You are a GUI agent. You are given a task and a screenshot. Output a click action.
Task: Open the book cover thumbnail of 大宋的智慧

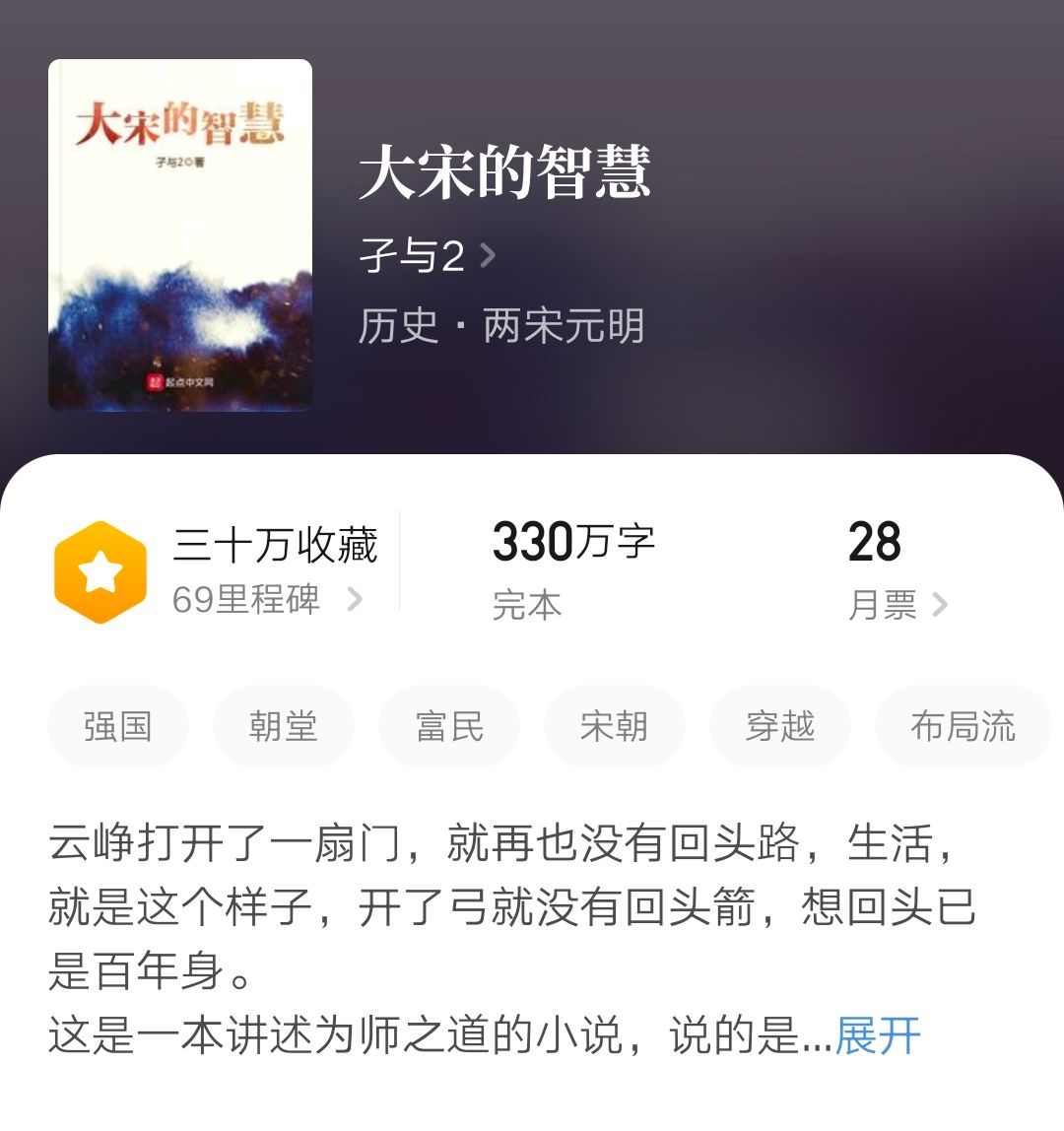[x=179, y=234]
